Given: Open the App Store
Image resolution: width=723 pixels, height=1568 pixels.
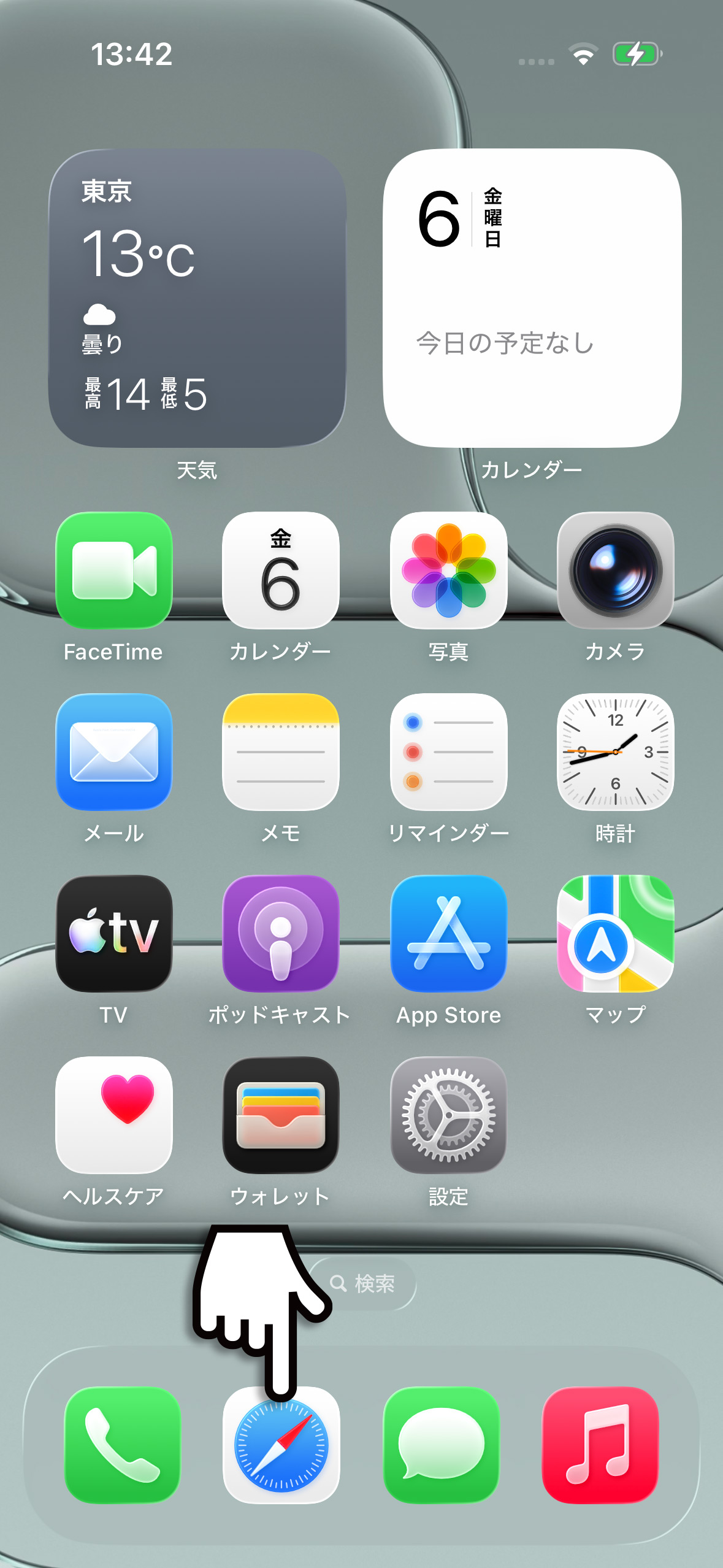Looking at the screenshot, I should (449, 937).
